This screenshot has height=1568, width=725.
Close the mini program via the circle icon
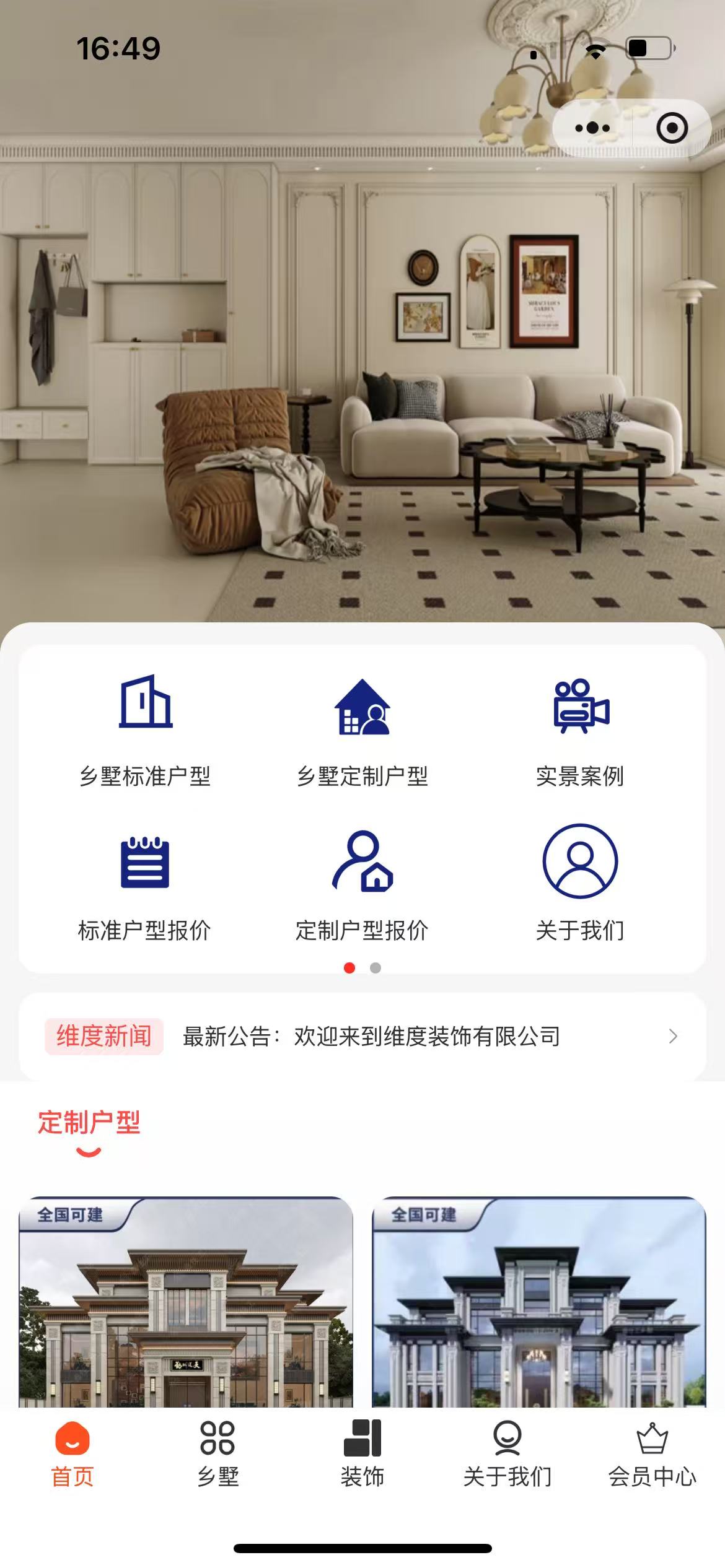click(672, 128)
